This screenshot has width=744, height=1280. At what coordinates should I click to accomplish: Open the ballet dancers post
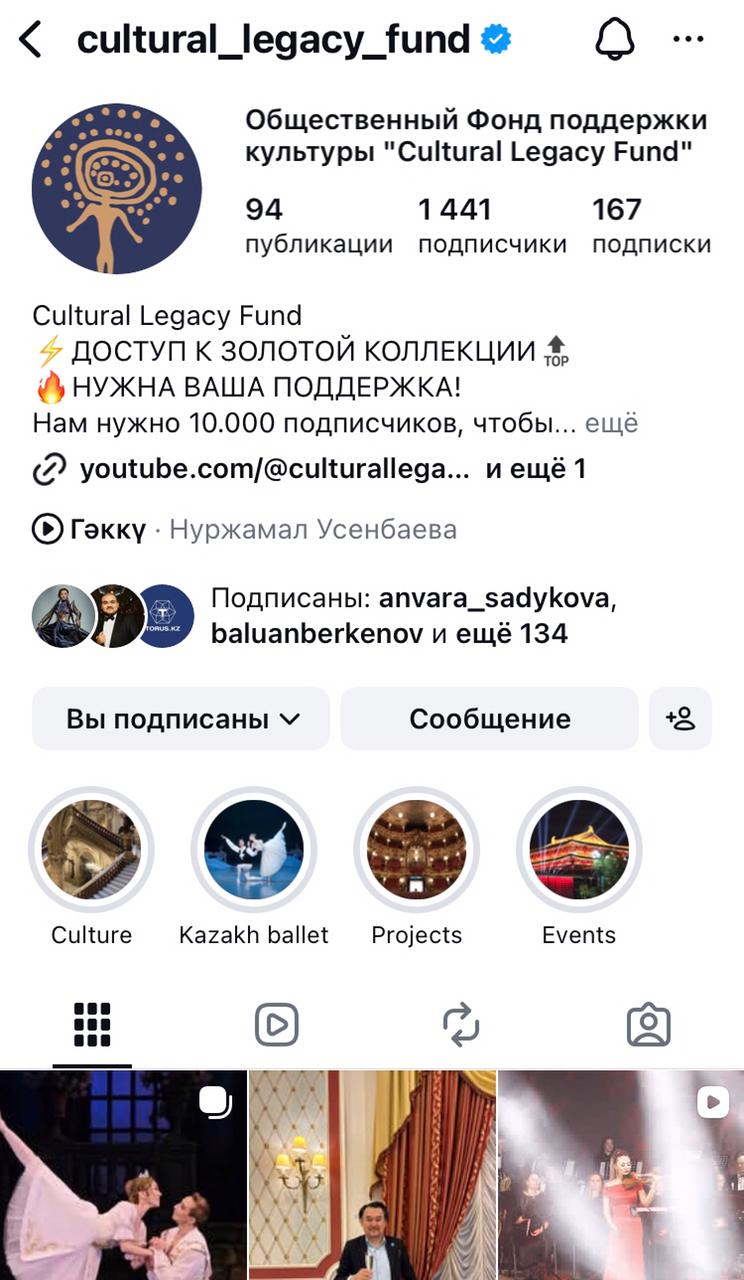(x=122, y=1175)
